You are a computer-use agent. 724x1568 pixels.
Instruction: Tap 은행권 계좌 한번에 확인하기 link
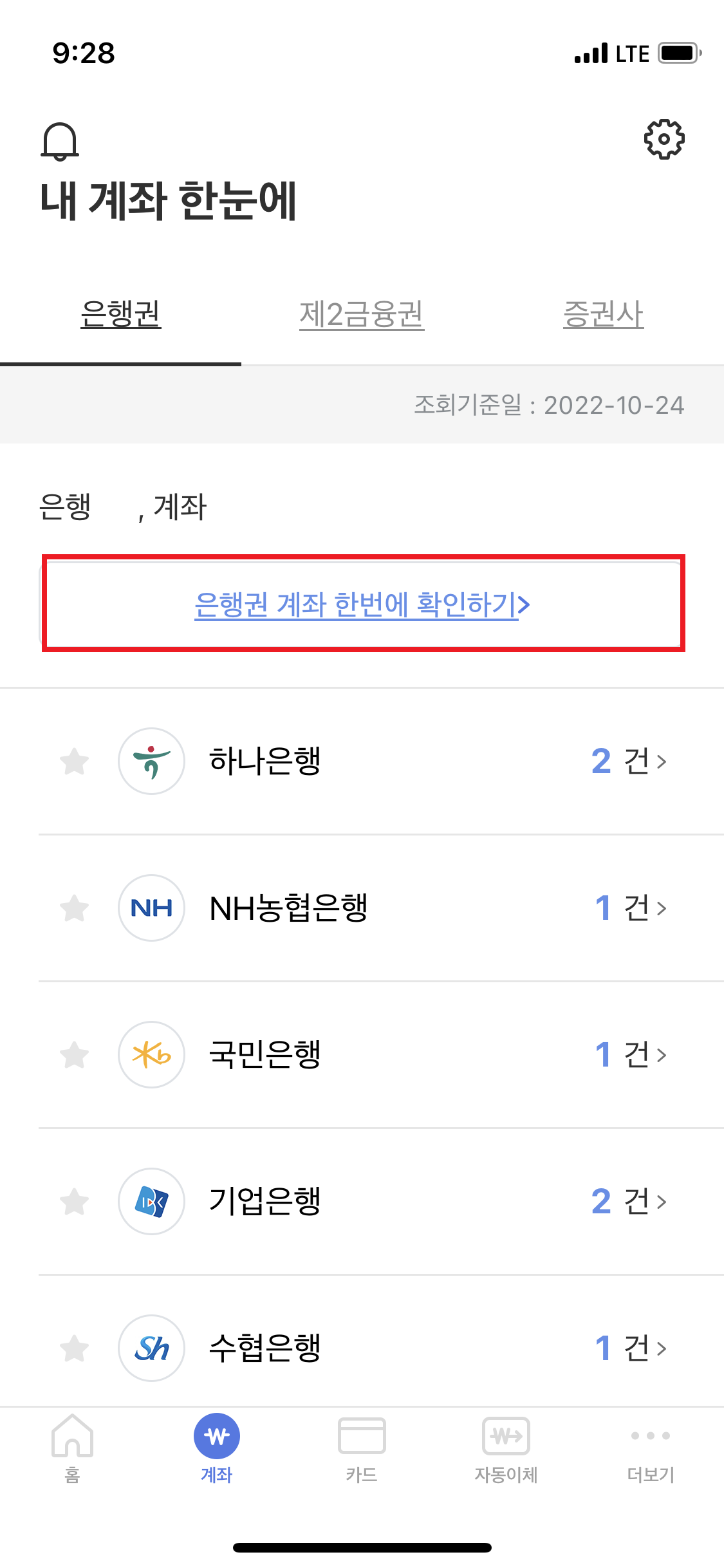[x=362, y=604]
